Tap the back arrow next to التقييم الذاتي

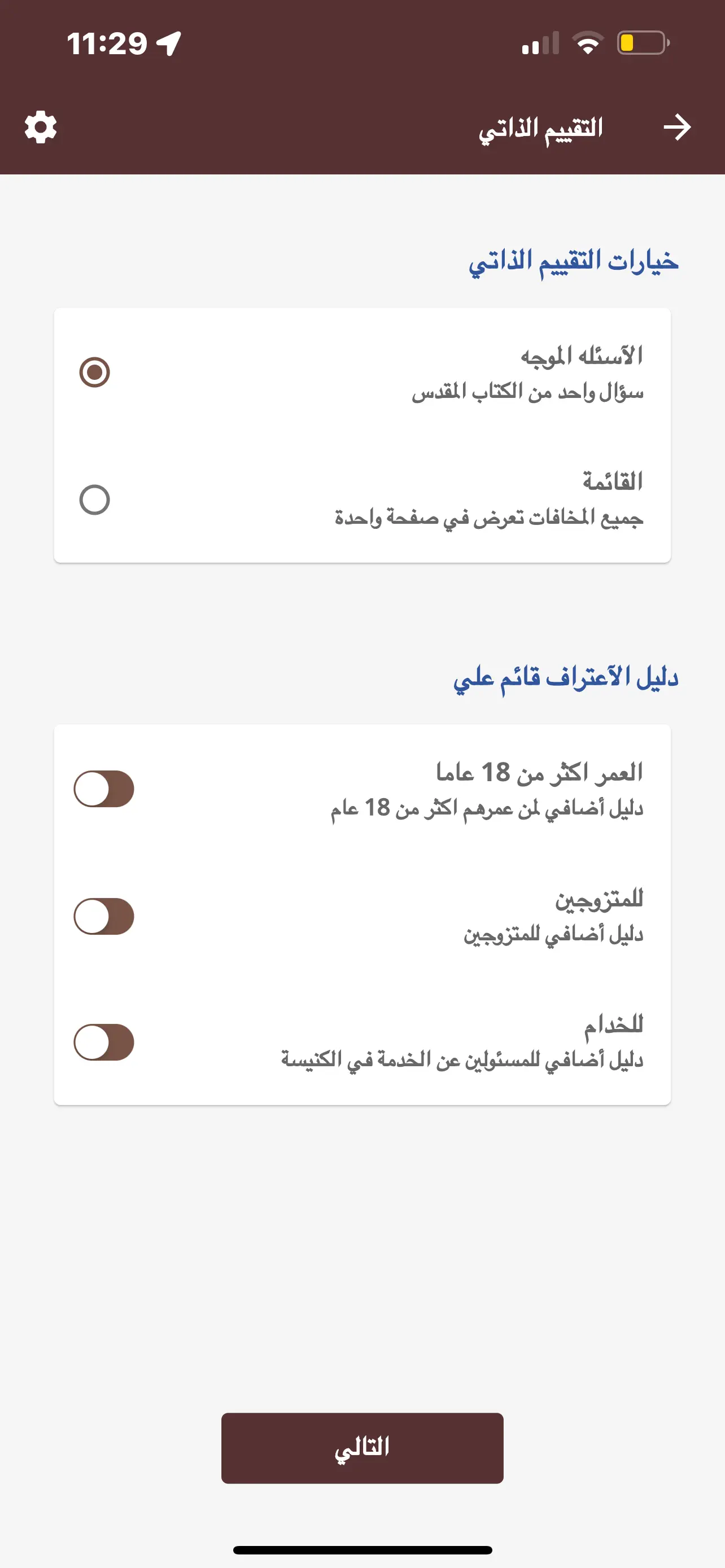(679, 126)
